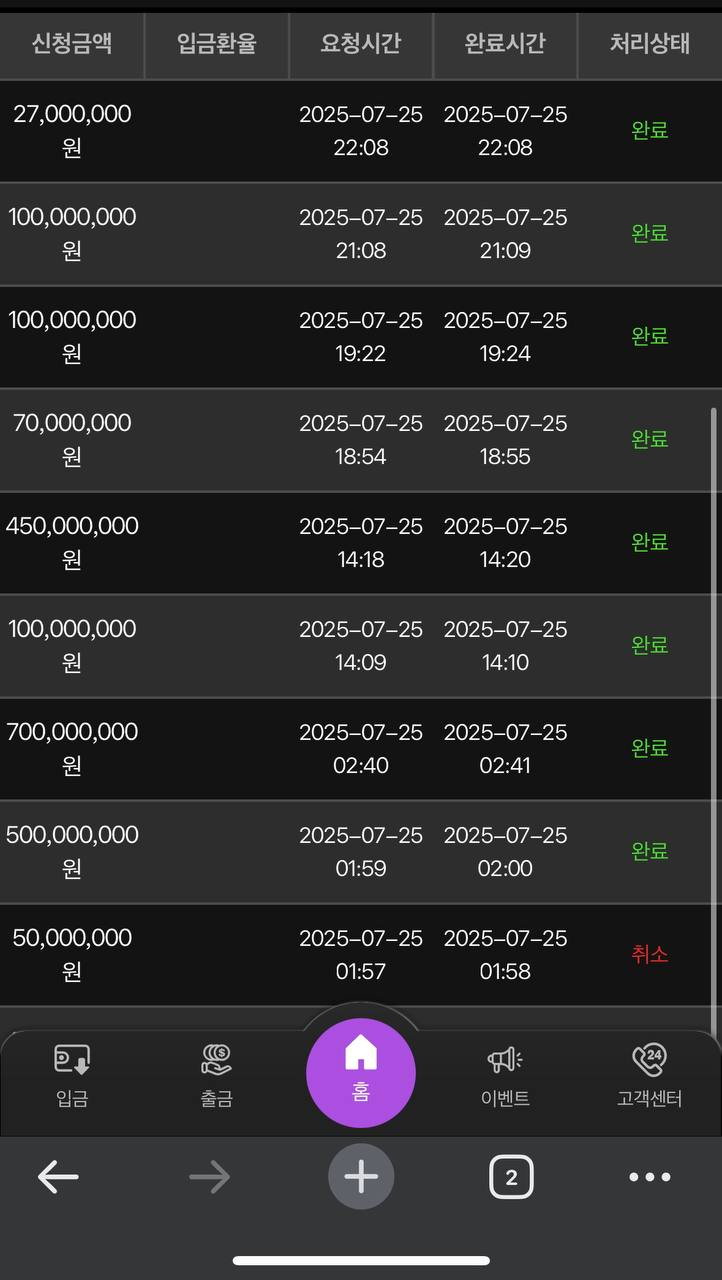Show the open browser tabs switcher
The width and height of the screenshot is (722, 1280).
pos(511,1177)
